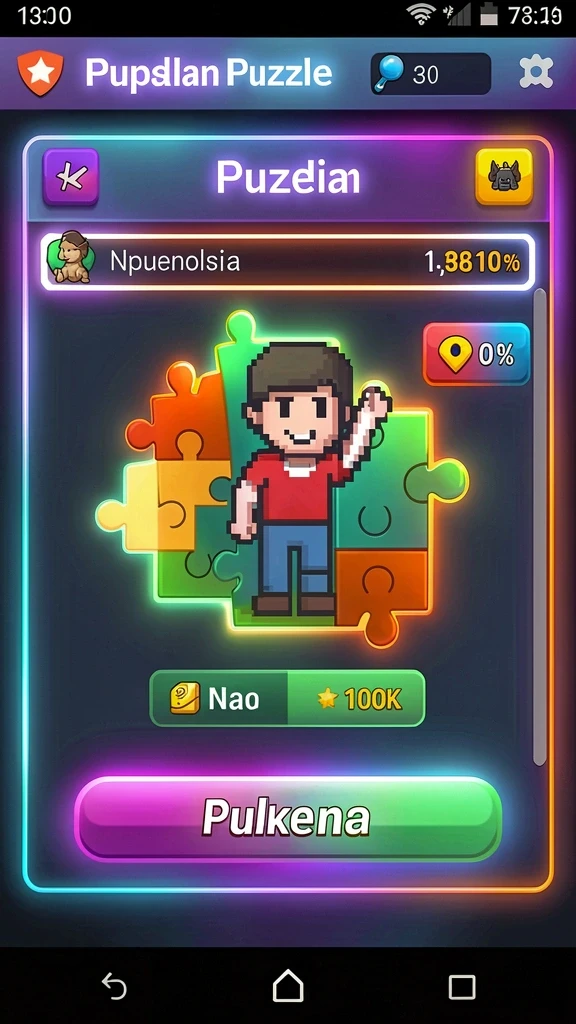Open the settings gear icon
576x1024 pixels.
click(536, 72)
